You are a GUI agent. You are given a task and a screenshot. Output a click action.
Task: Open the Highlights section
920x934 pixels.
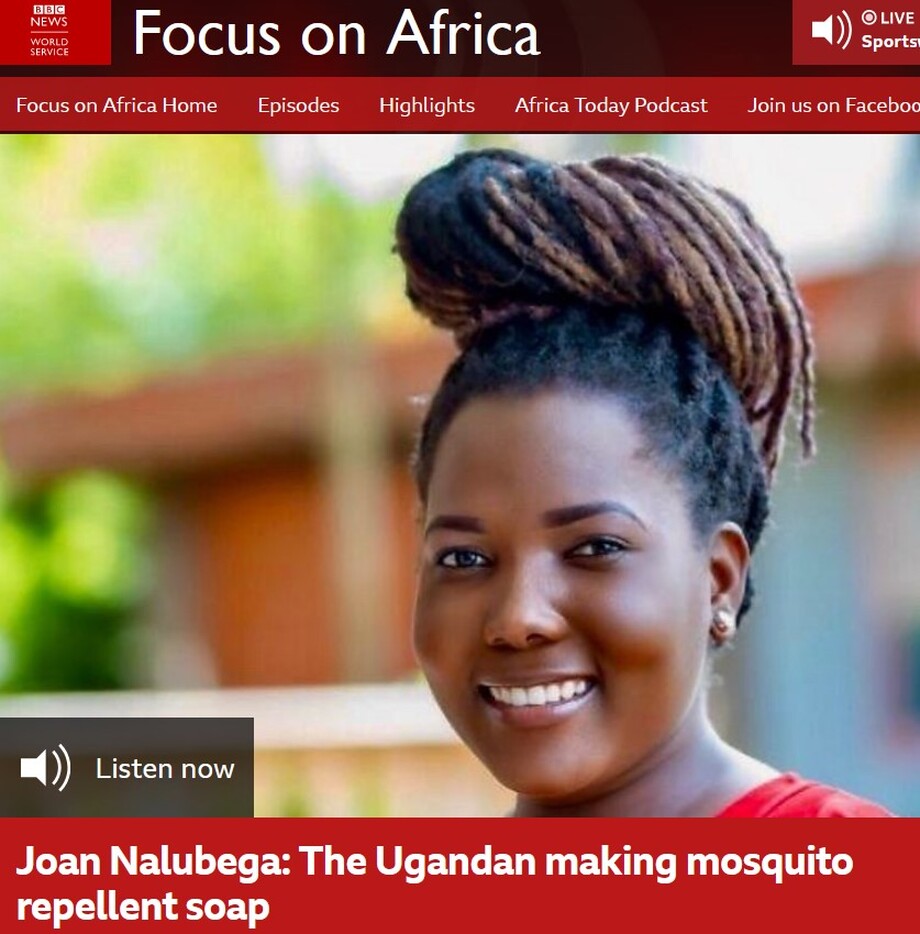coord(427,105)
